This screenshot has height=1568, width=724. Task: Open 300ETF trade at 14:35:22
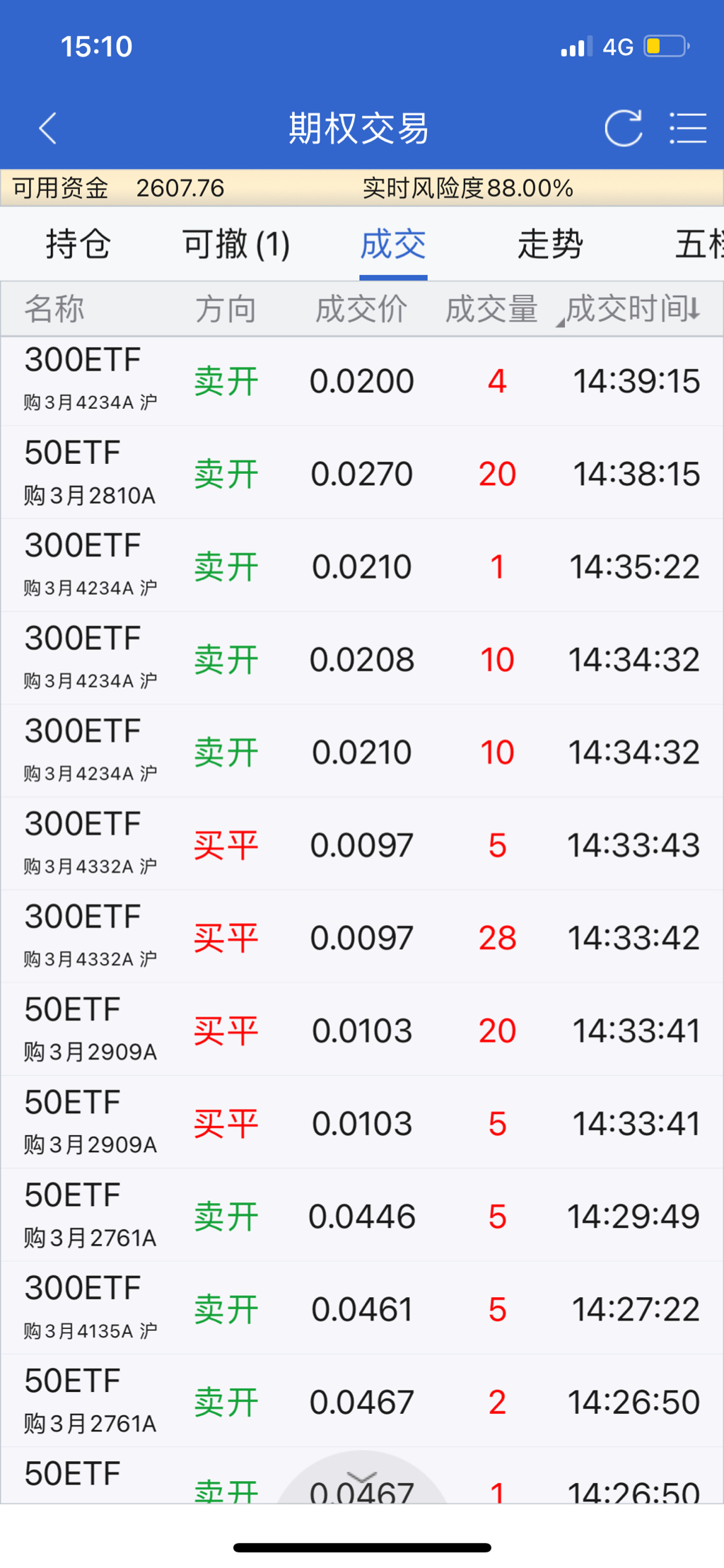coord(362,566)
